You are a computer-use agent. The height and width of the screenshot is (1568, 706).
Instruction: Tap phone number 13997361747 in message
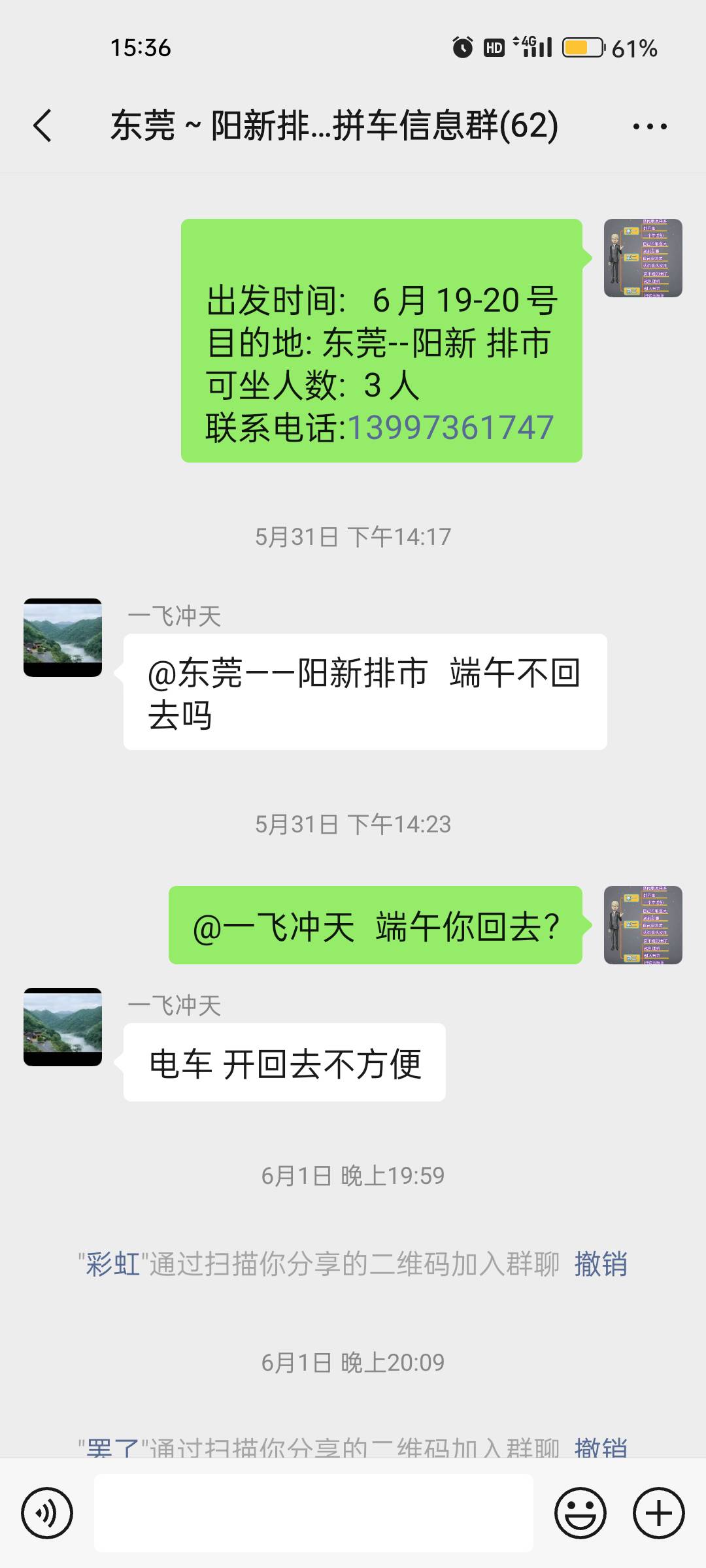click(450, 428)
